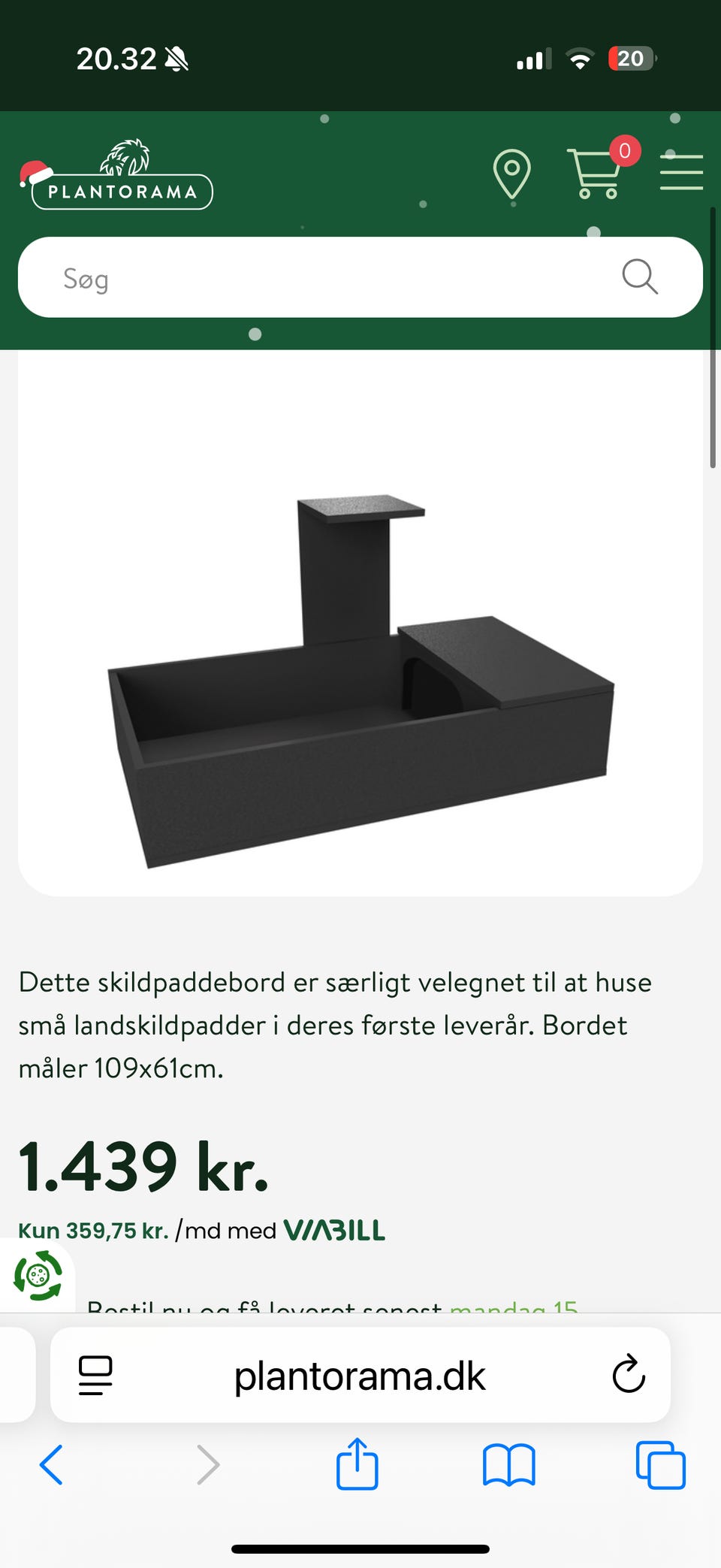Tap the Søg search field
The height and width of the screenshot is (1568, 721).
click(x=300, y=277)
